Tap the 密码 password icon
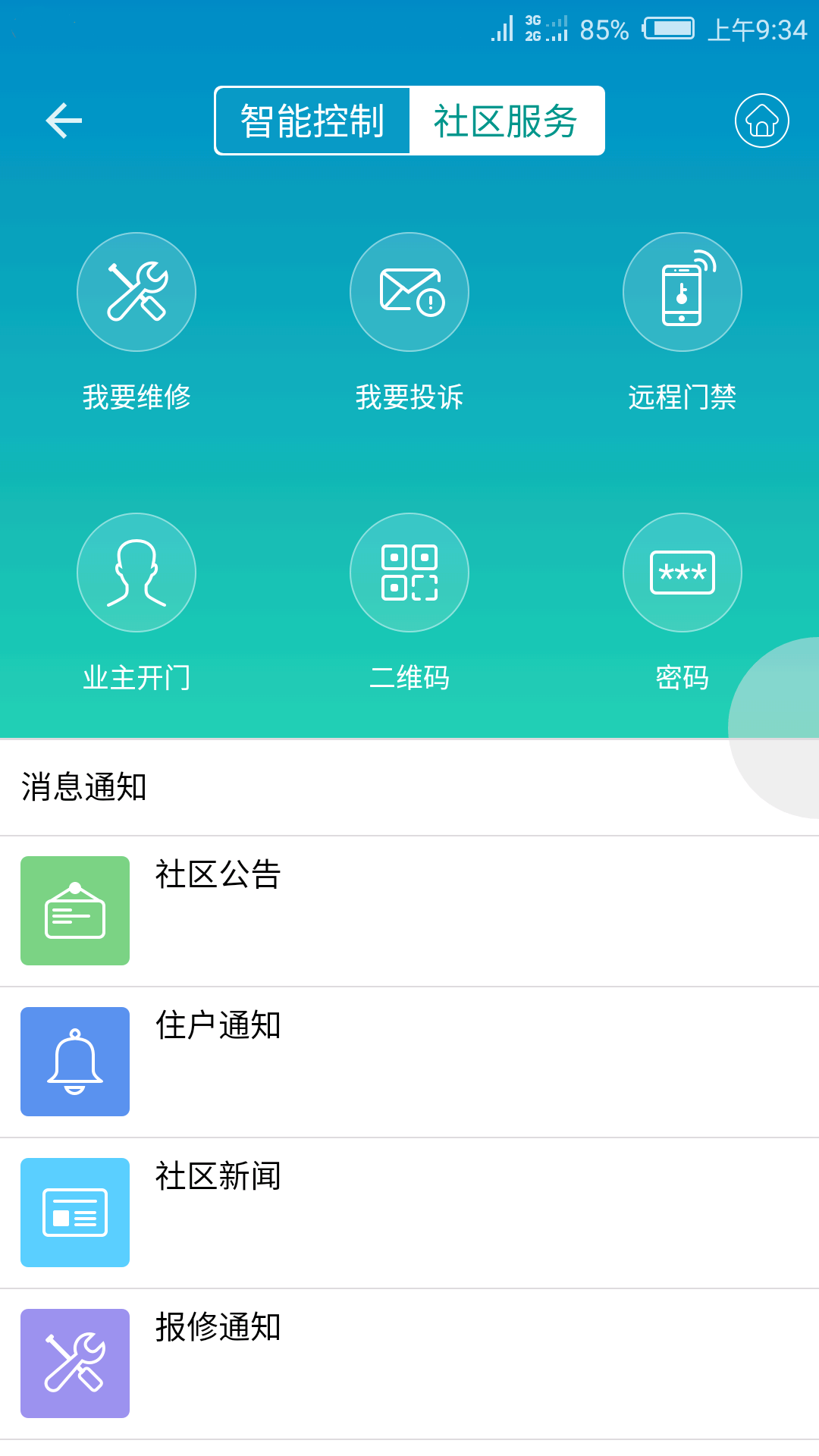This screenshot has width=819, height=1456. pos(682,573)
